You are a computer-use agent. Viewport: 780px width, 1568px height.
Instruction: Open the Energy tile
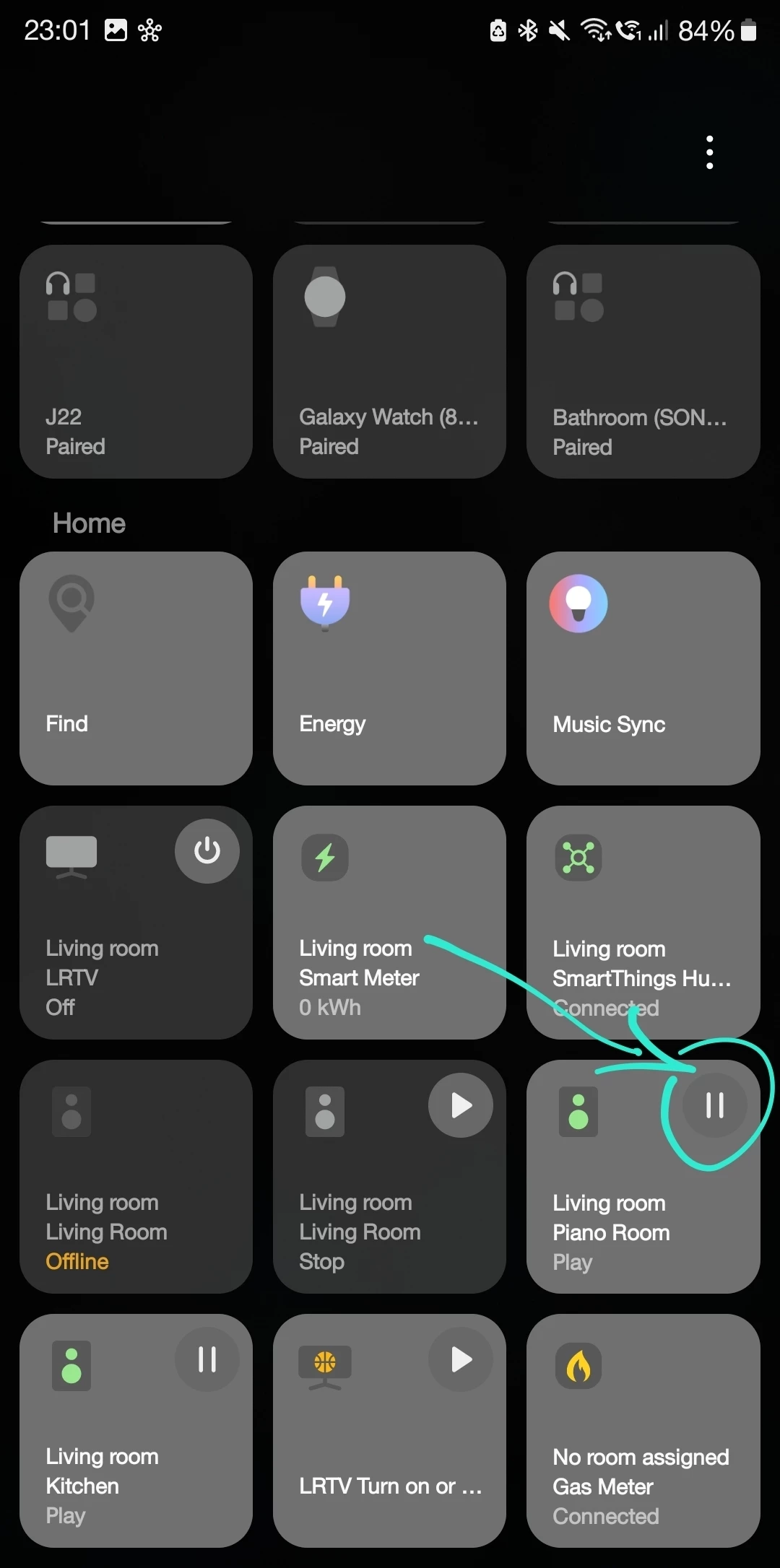point(389,668)
